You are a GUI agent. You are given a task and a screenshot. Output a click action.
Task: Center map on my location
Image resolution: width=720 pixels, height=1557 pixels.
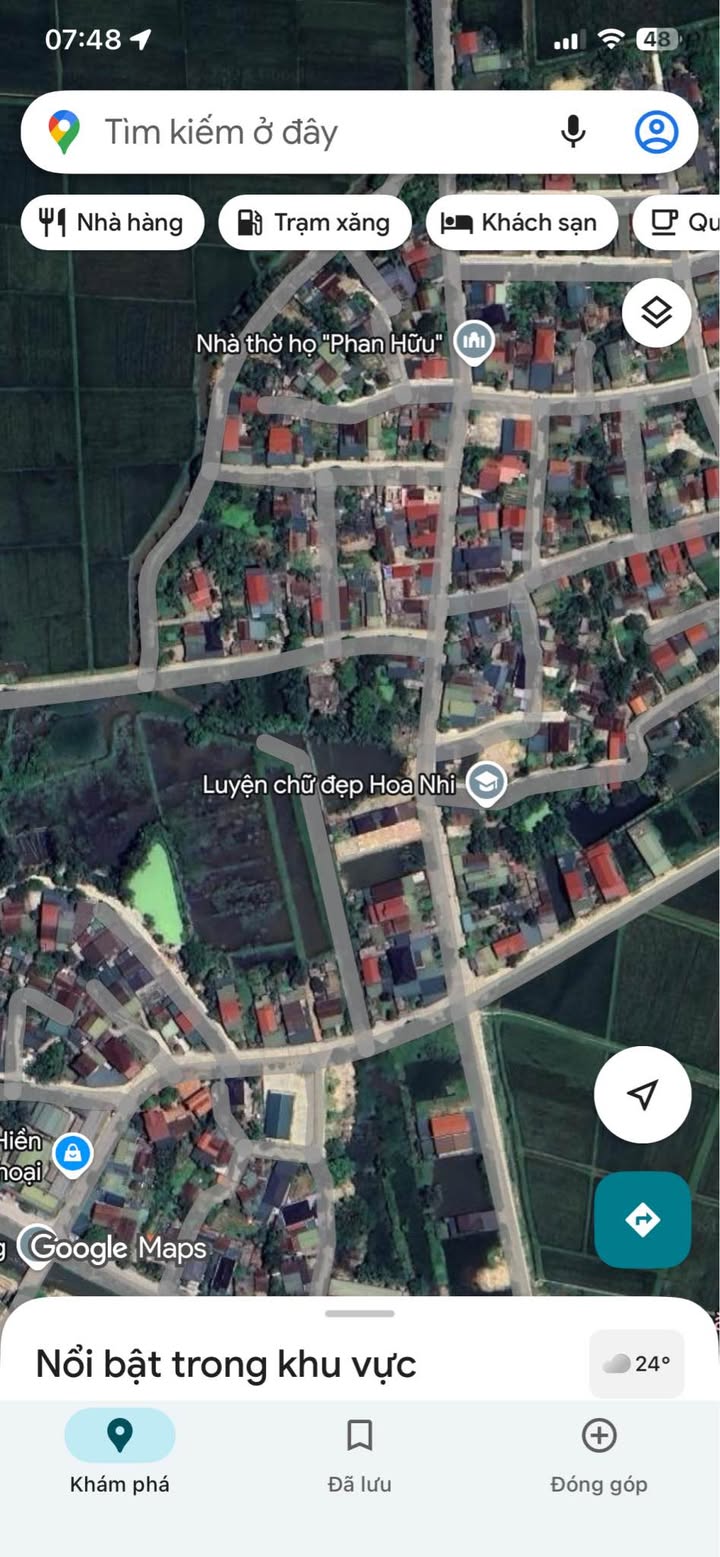click(642, 1094)
